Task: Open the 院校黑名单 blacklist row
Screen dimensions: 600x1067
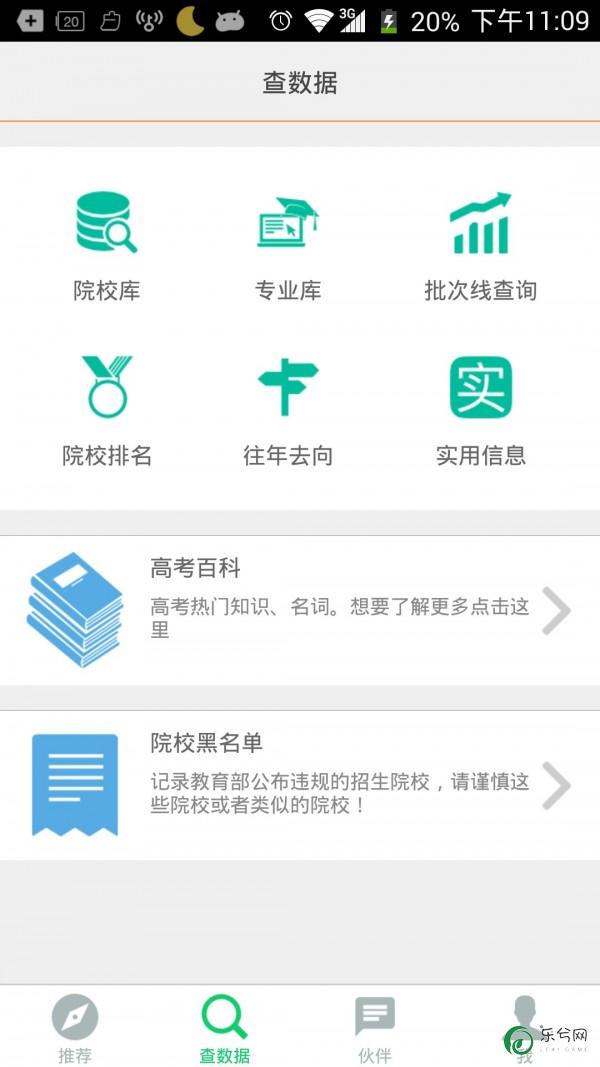Action: pos(300,785)
